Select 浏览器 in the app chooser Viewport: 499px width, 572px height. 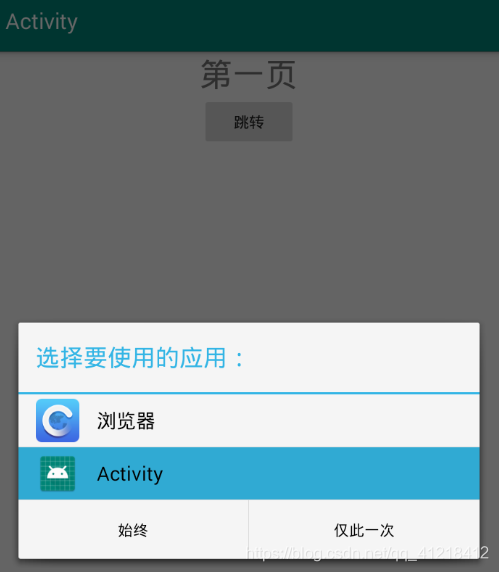[249, 421]
